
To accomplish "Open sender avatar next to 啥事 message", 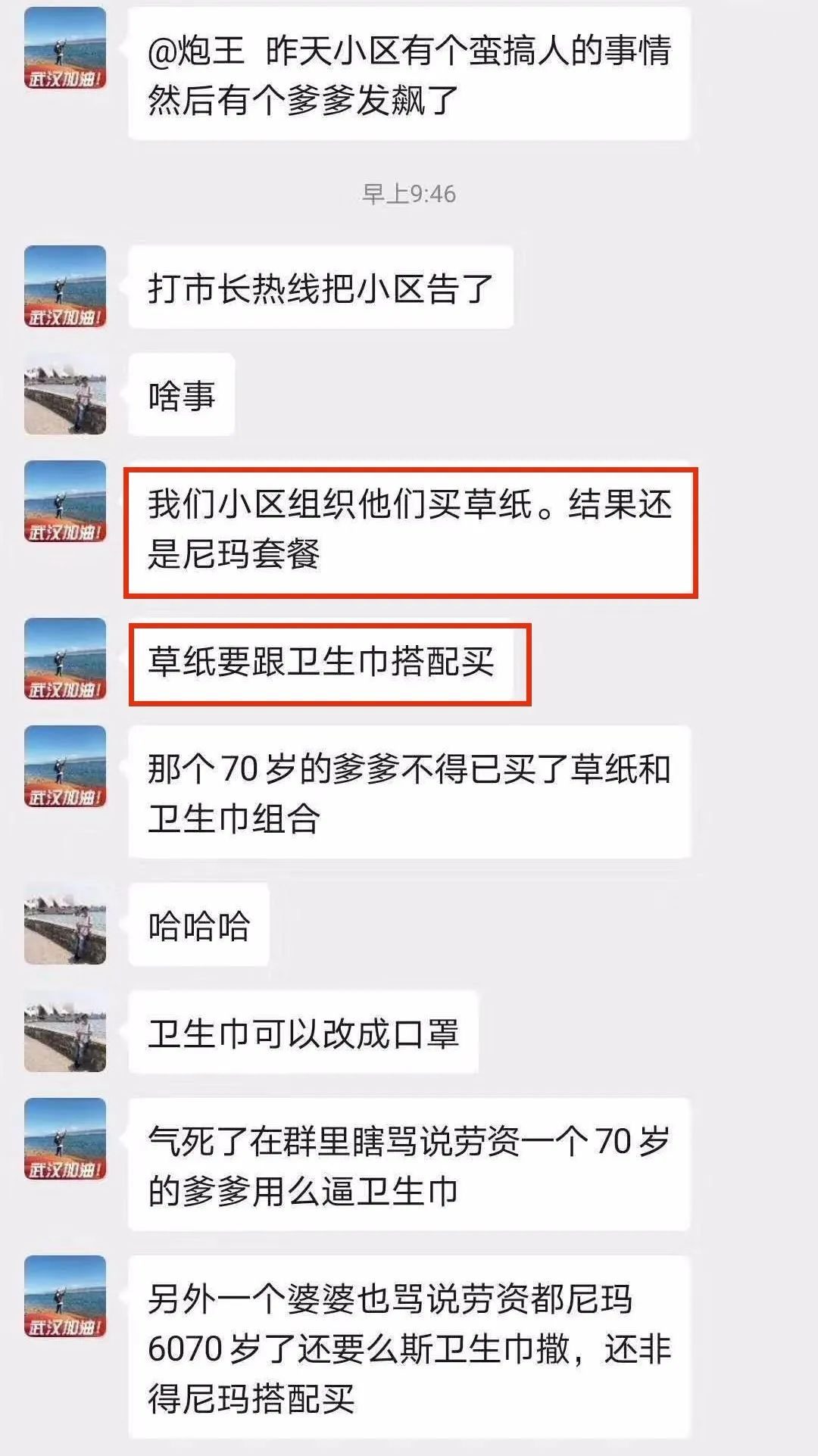I will [x=65, y=394].
